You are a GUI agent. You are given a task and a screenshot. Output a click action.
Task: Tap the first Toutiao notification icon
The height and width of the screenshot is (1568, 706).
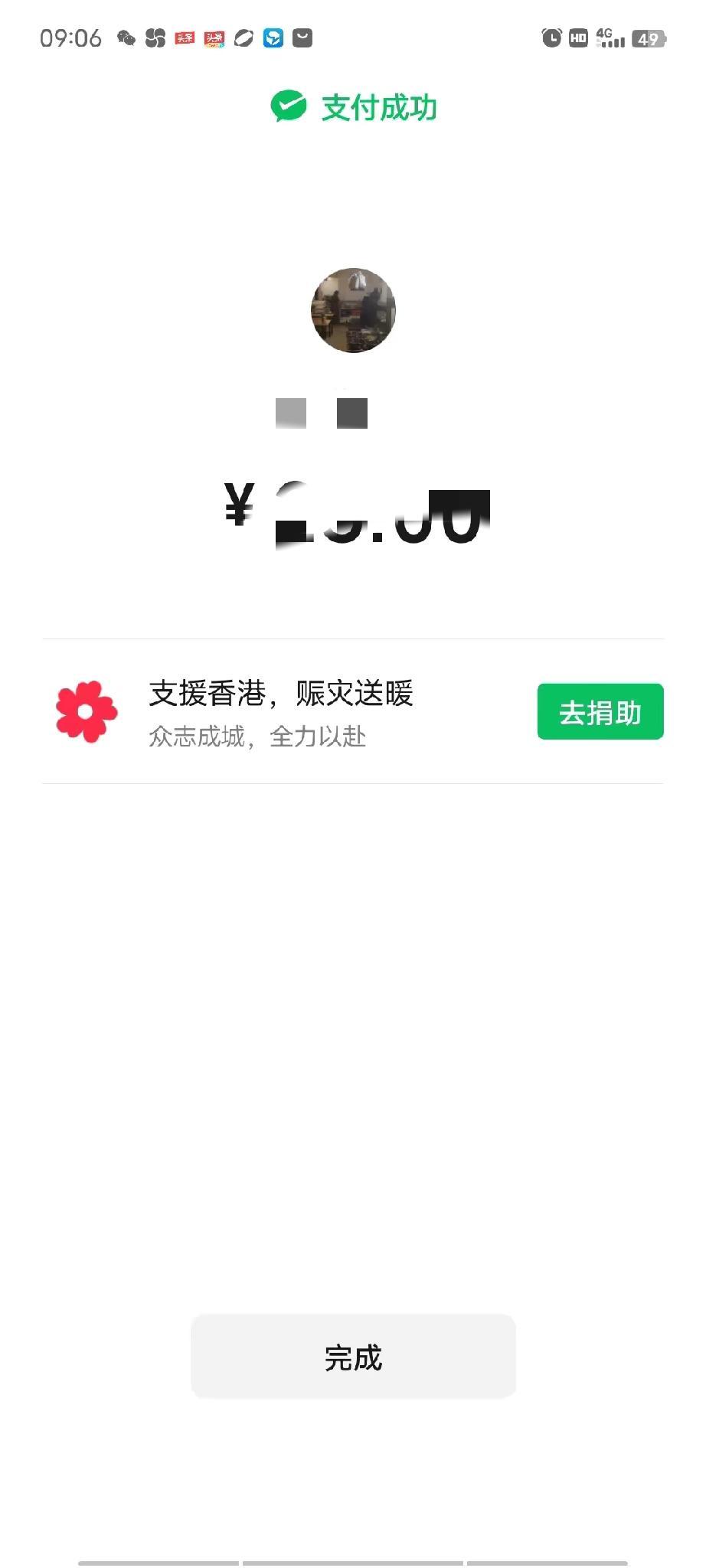(184, 37)
